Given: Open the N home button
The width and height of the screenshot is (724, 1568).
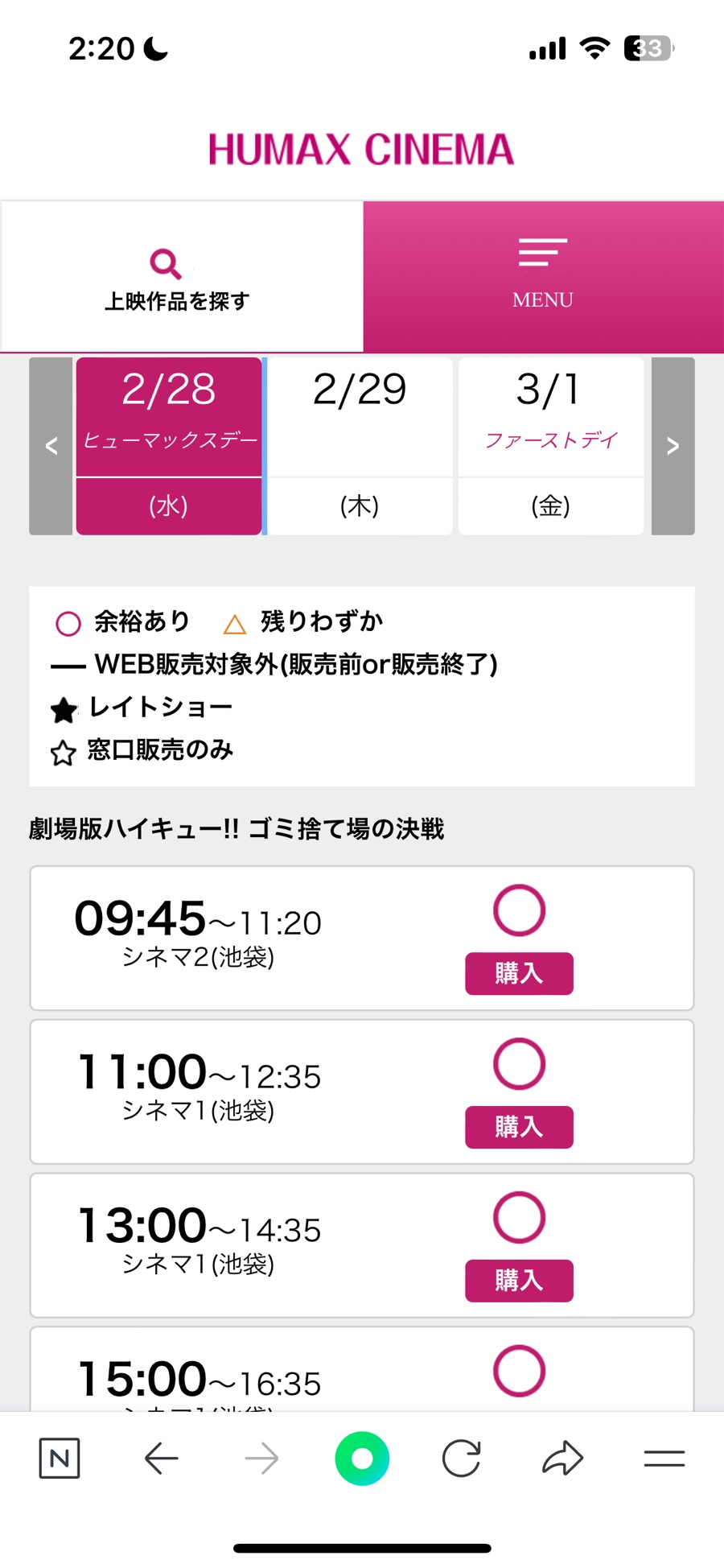Looking at the screenshot, I should (60, 1458).
